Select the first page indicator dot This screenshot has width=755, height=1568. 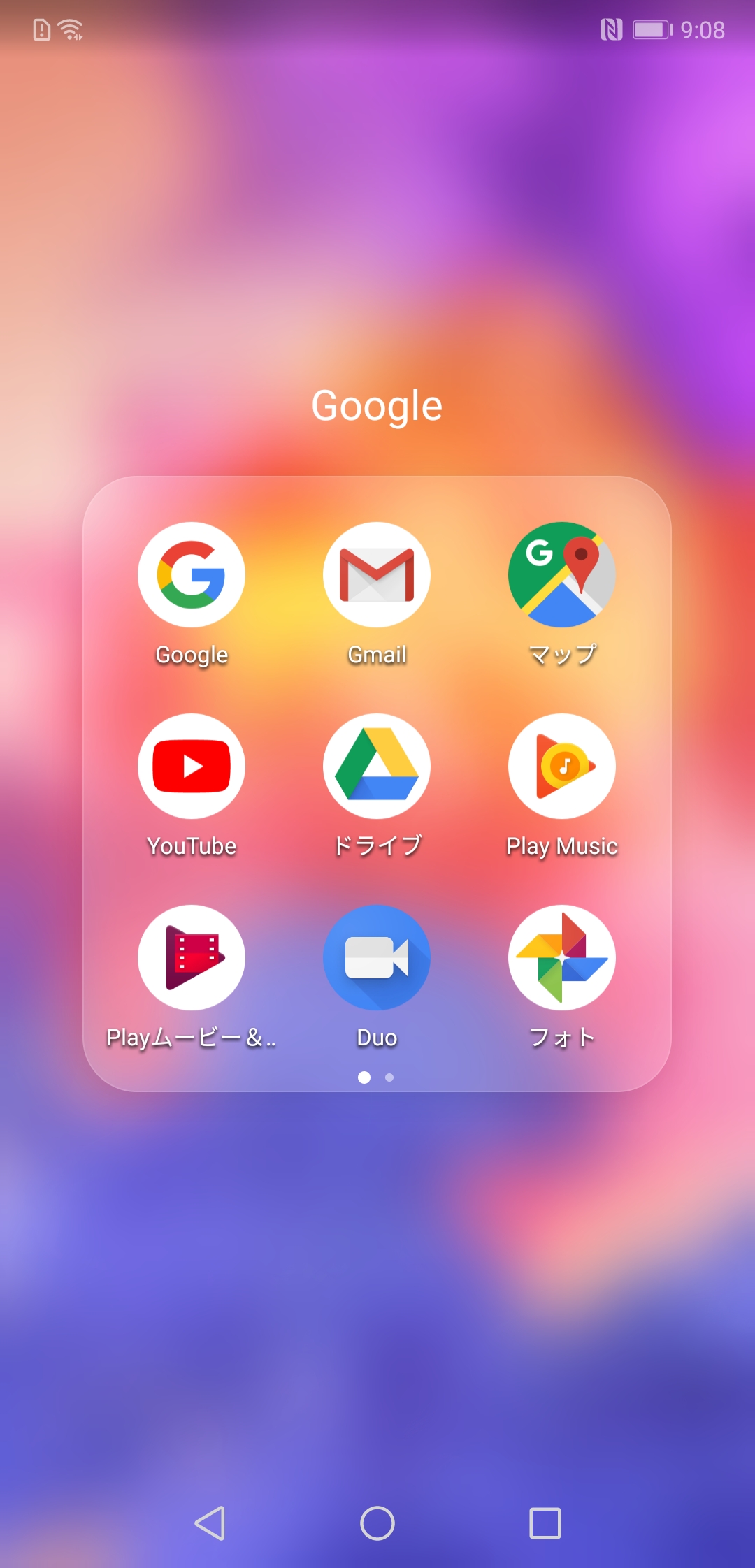click(364, 1077)
